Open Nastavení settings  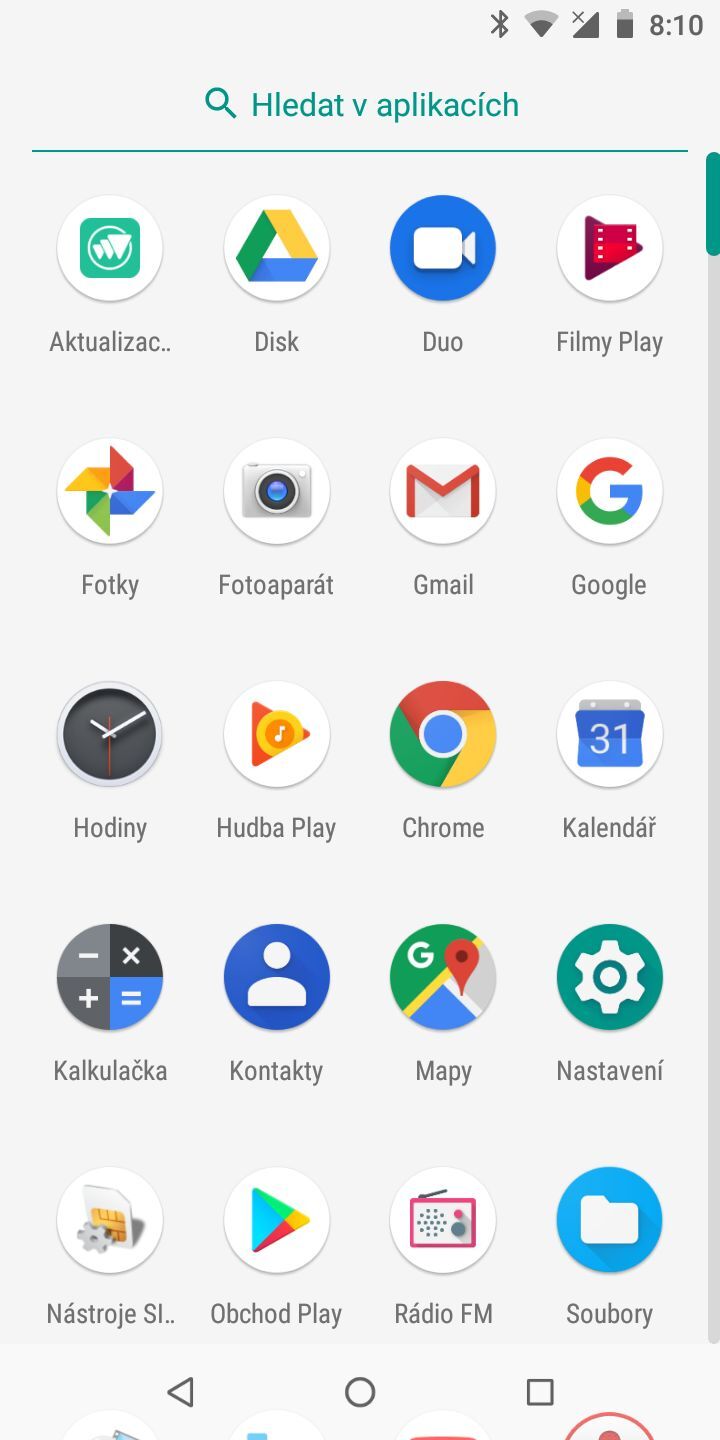coord(609,977)
